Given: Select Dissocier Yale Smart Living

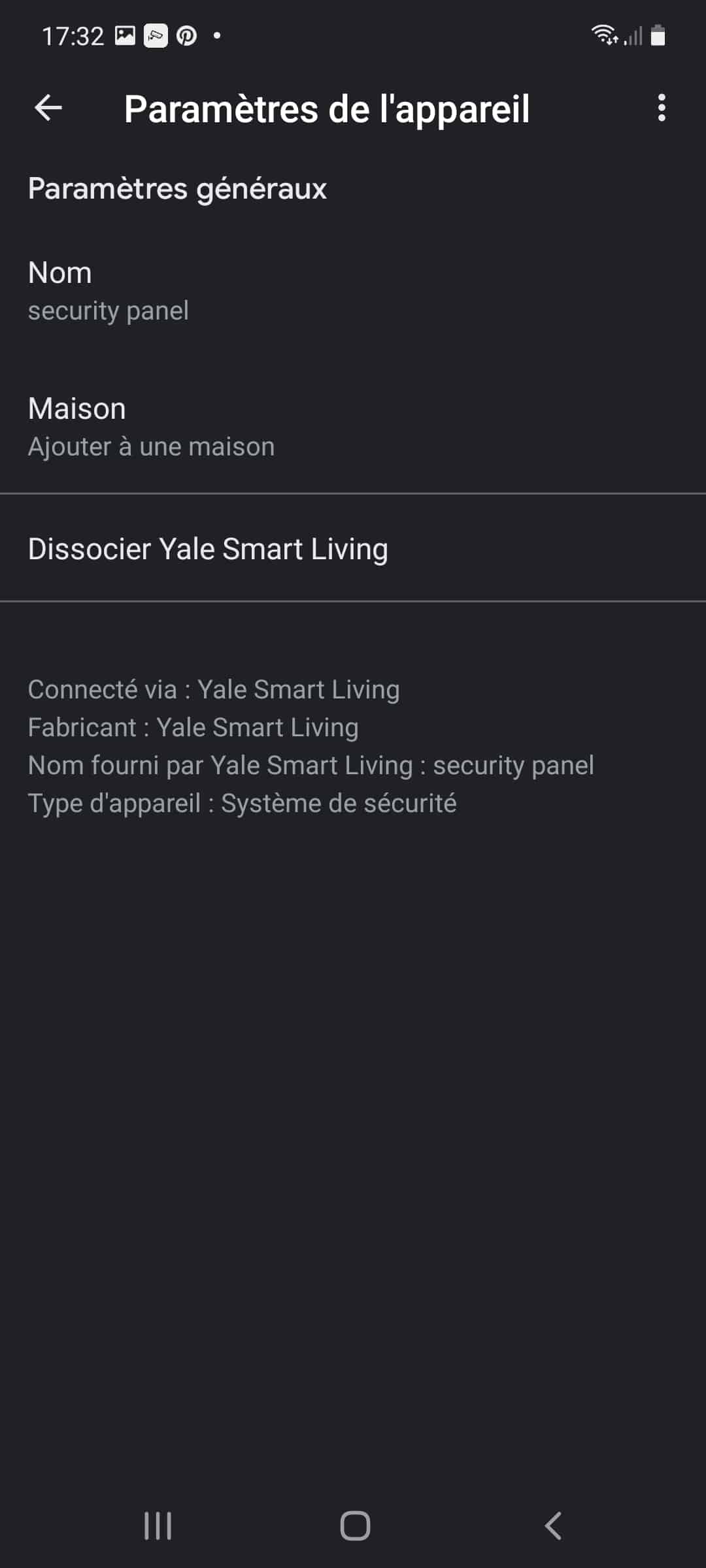Looking at the screenshot, I should (x=353, y=549).
